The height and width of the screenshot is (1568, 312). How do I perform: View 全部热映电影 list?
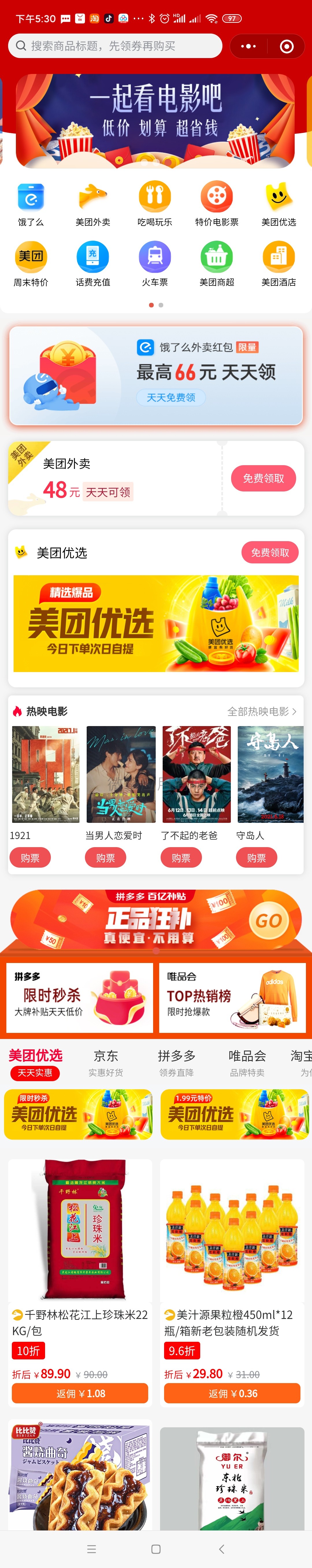(261, 712)
